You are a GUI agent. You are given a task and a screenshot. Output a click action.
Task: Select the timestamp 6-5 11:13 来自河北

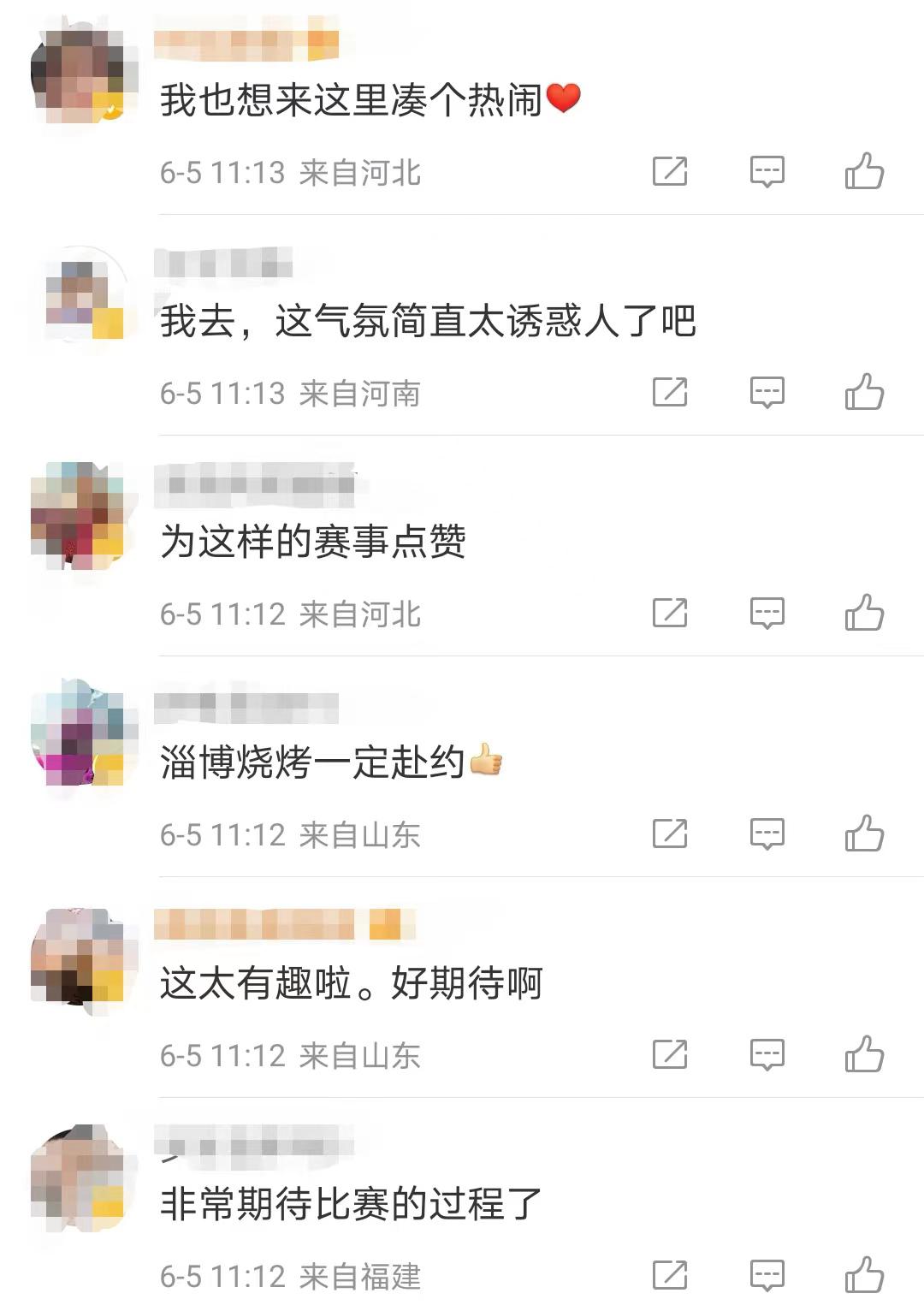291,170
